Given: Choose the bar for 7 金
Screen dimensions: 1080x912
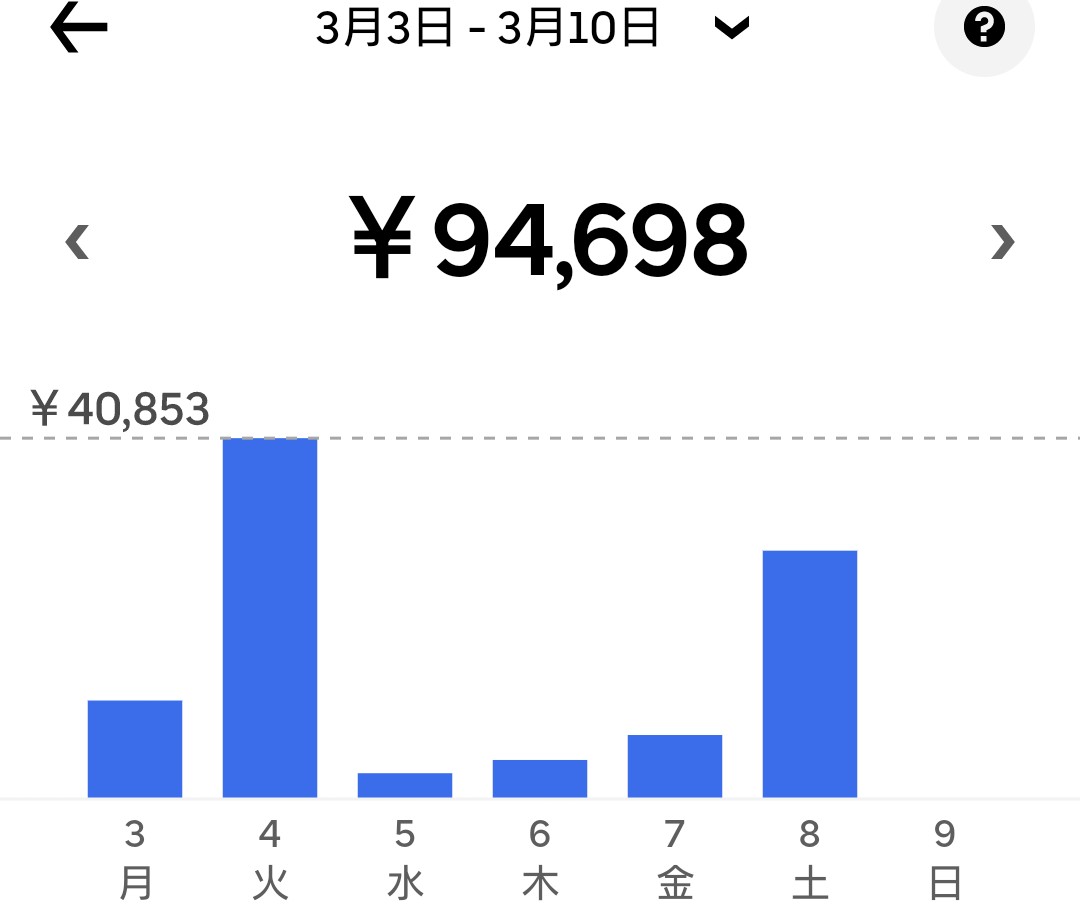Looking at the screenshot, I should pos(675,766).
